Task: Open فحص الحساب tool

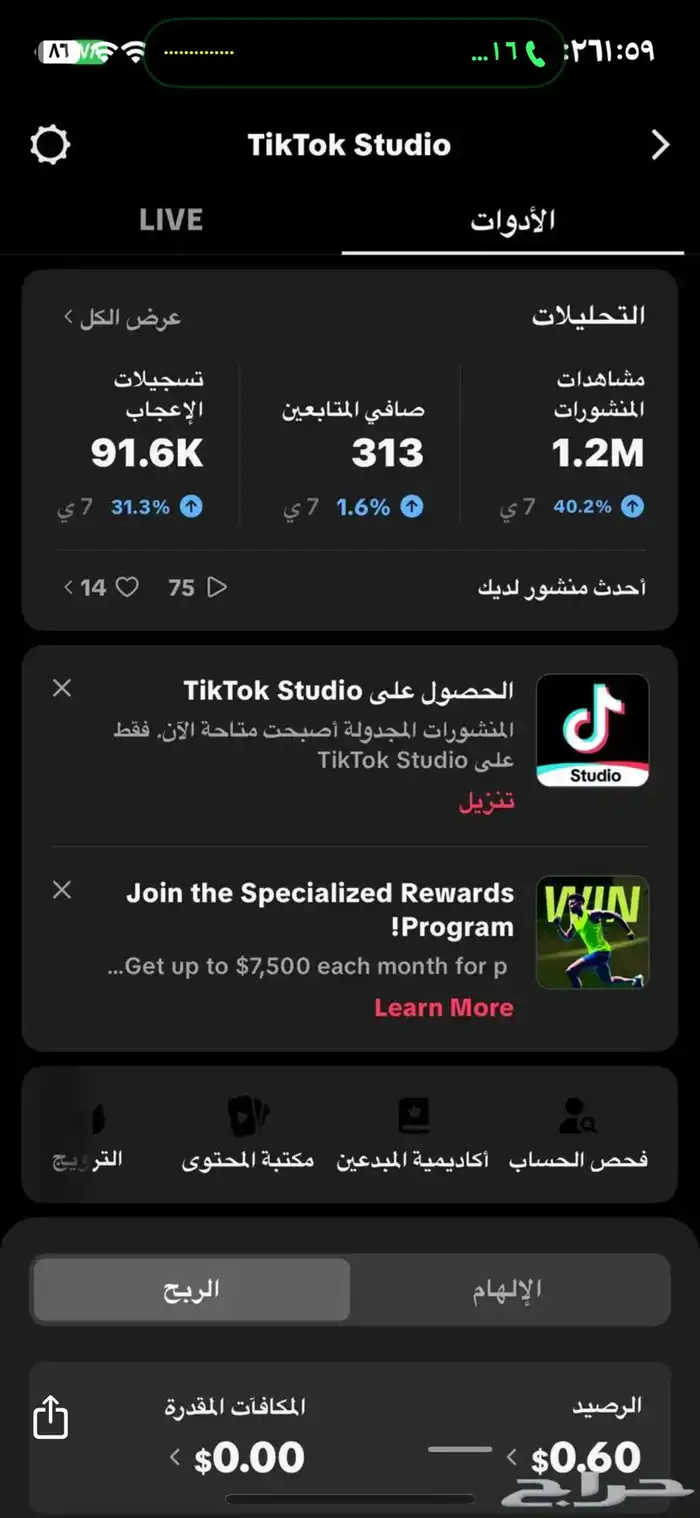Action: point(578,1135)
